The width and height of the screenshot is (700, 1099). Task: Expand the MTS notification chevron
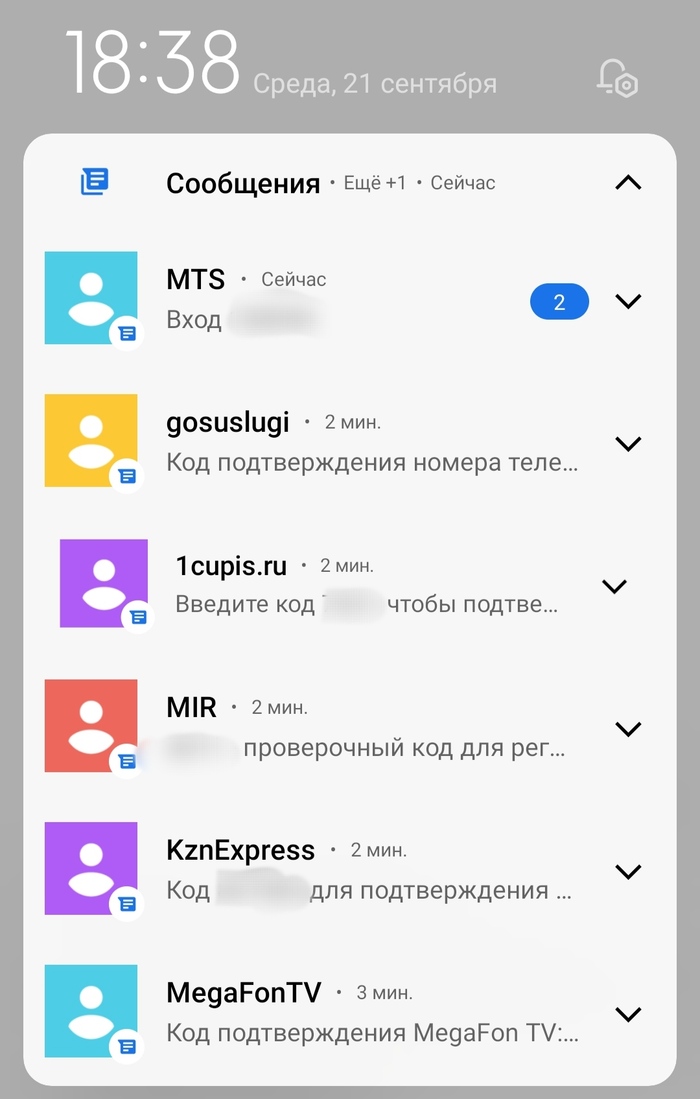pos(628,301)
